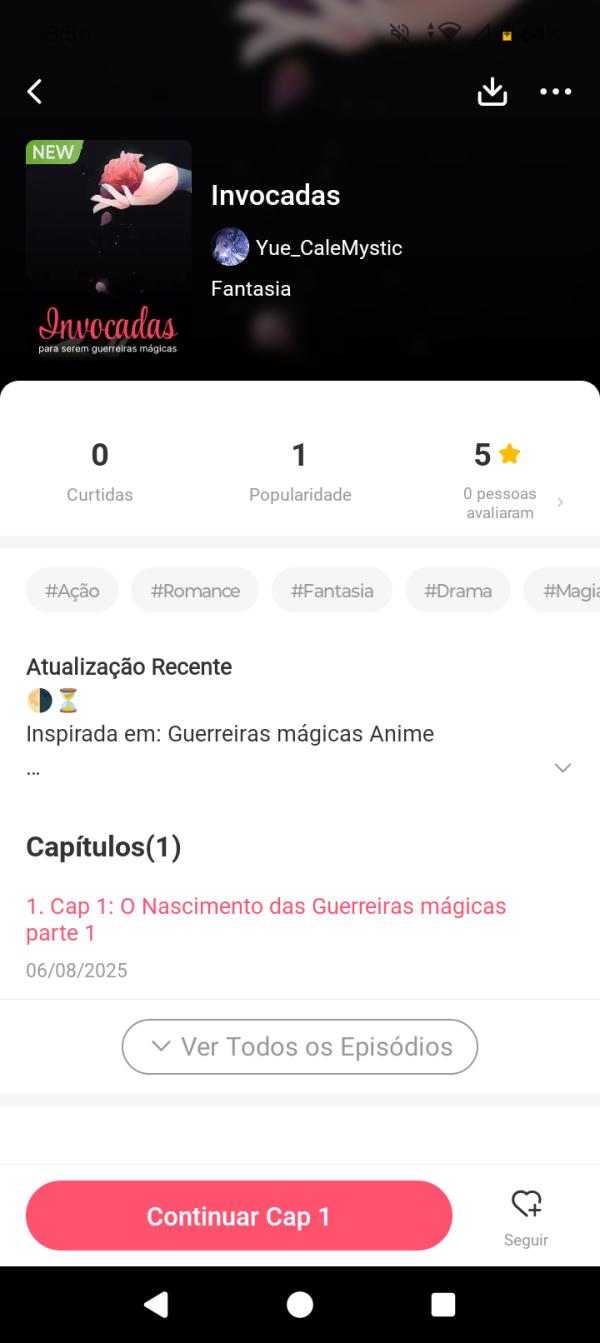Go back using the top arrow
600x1343 pixels.
click(x=35, y=92)
